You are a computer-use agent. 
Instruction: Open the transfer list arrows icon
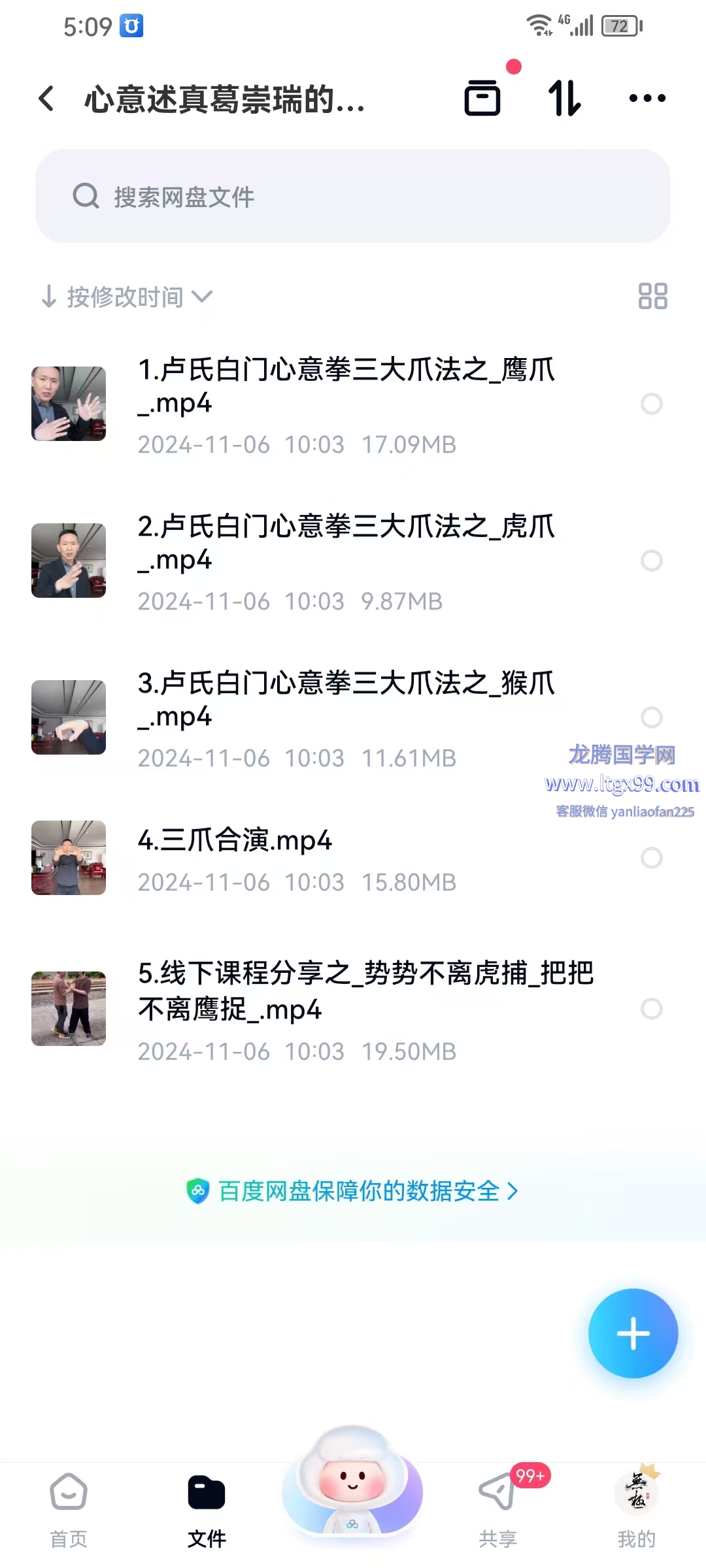(x=564, y=99)
